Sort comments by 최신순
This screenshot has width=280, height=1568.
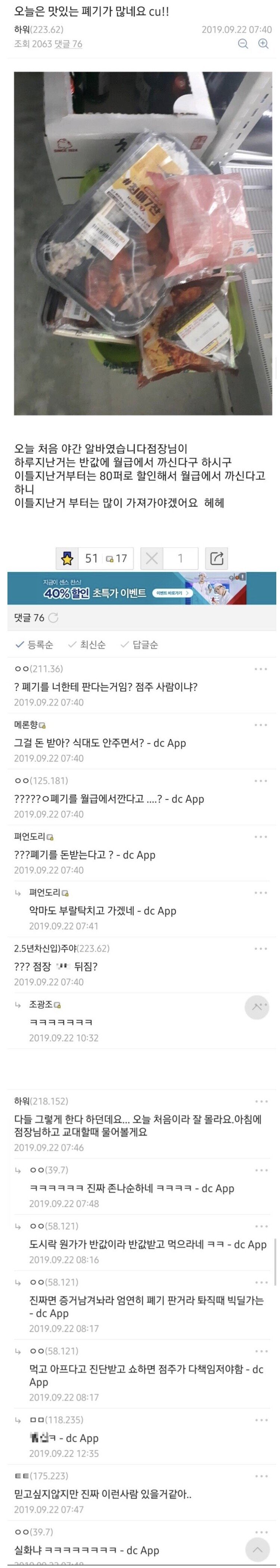87,645
